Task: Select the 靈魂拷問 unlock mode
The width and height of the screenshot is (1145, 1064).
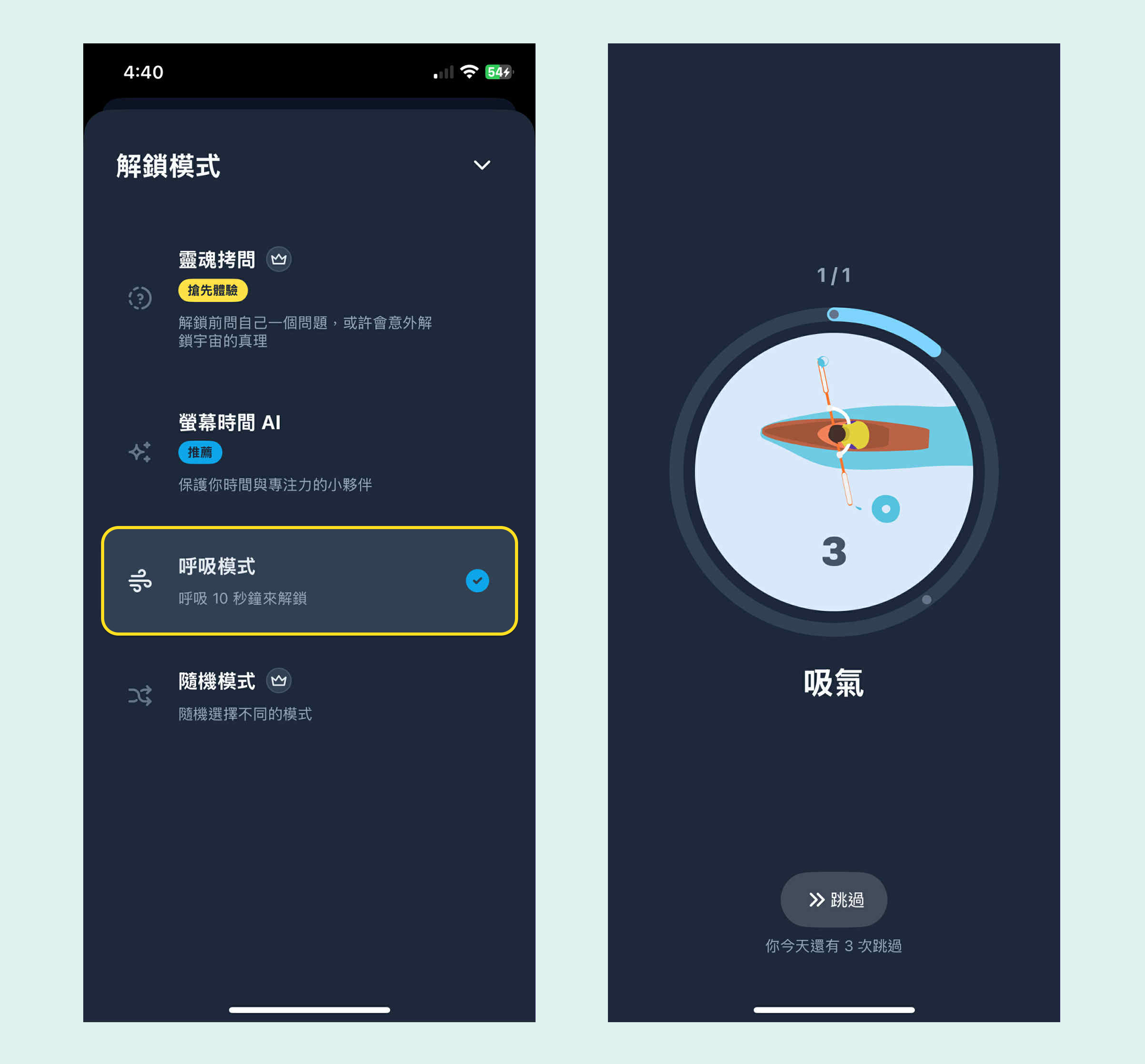Action: (x=309, y=298)
